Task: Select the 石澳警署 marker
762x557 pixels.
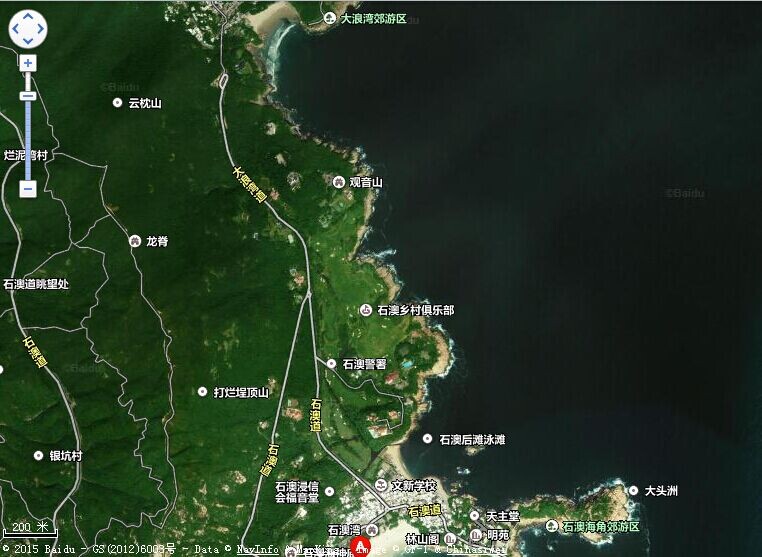Action: tap(332, 364)
